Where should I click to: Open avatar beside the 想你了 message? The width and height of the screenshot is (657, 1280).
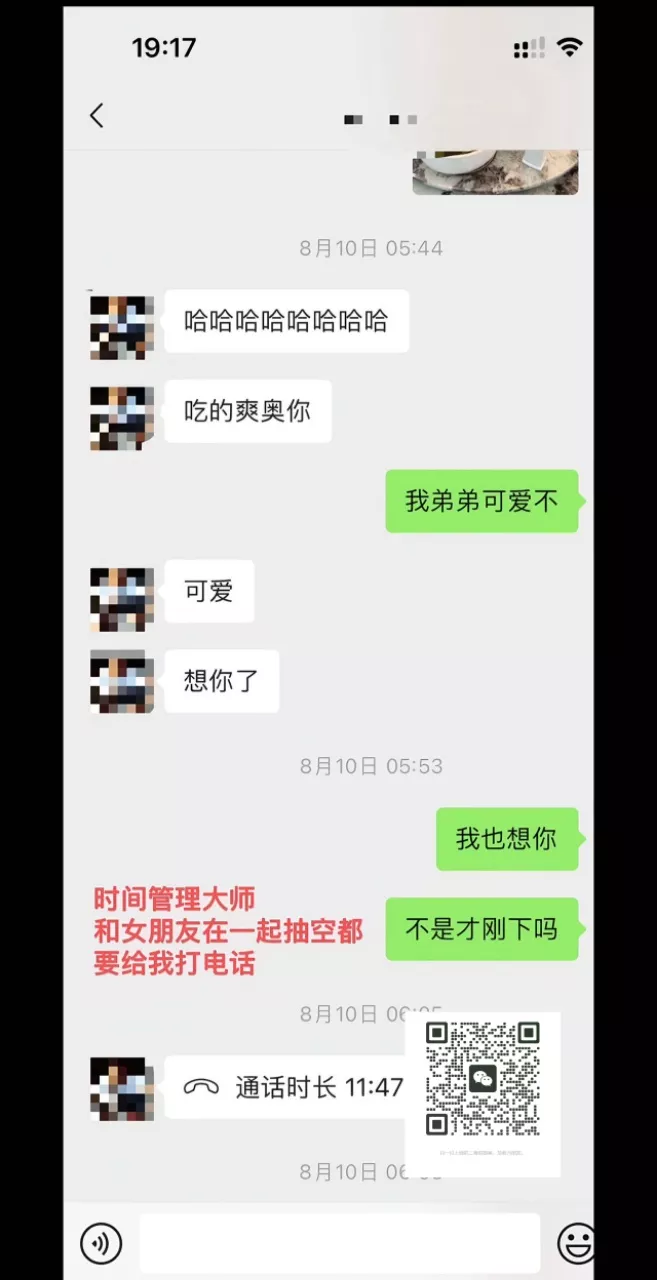pyautogui.click(x=122, y=681)
